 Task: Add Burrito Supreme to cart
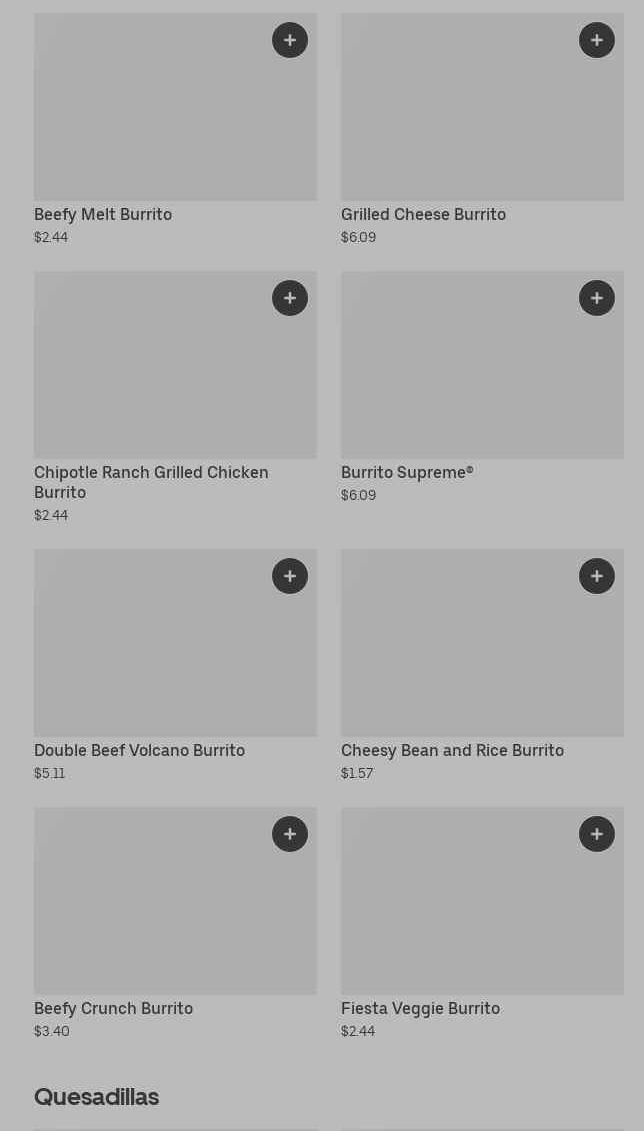pos(597,298)
